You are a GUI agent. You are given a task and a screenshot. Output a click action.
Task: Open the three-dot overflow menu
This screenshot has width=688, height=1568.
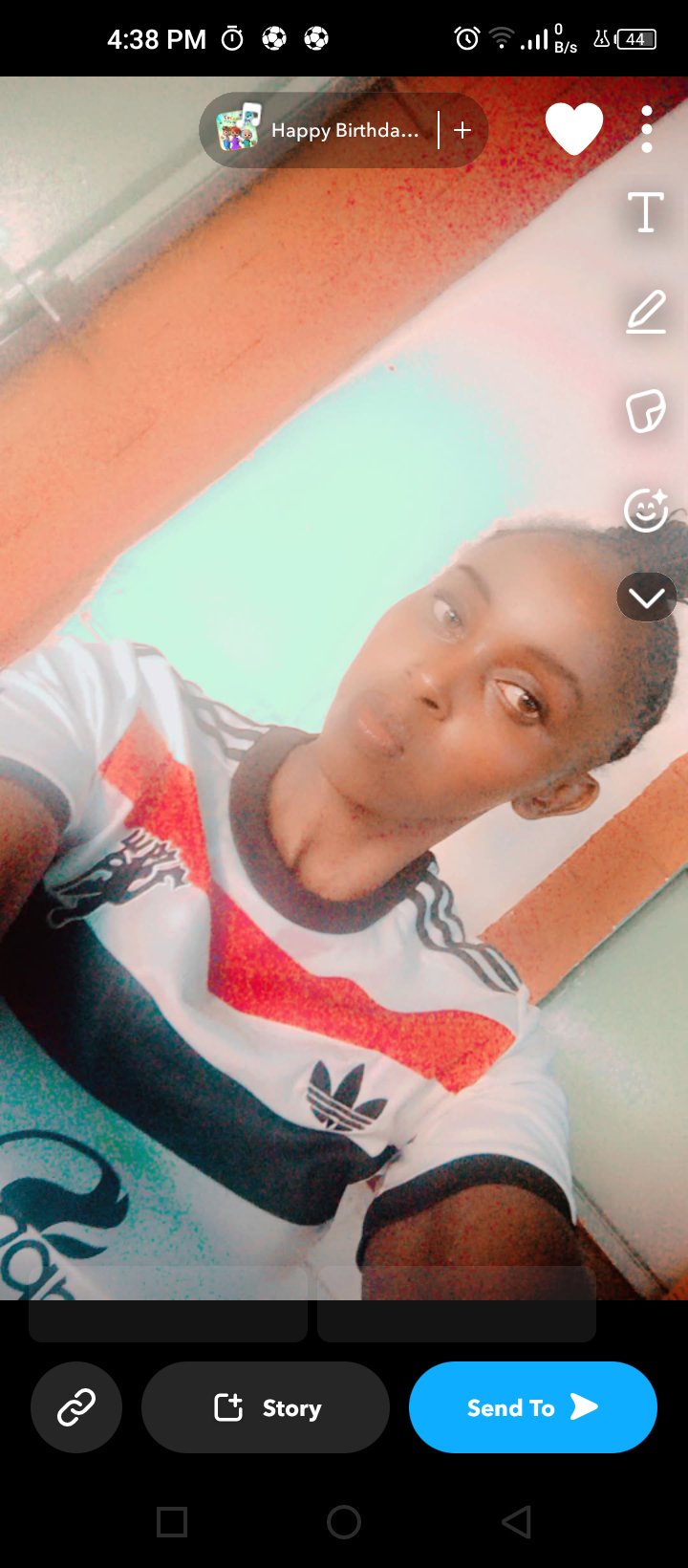(647, 129)
